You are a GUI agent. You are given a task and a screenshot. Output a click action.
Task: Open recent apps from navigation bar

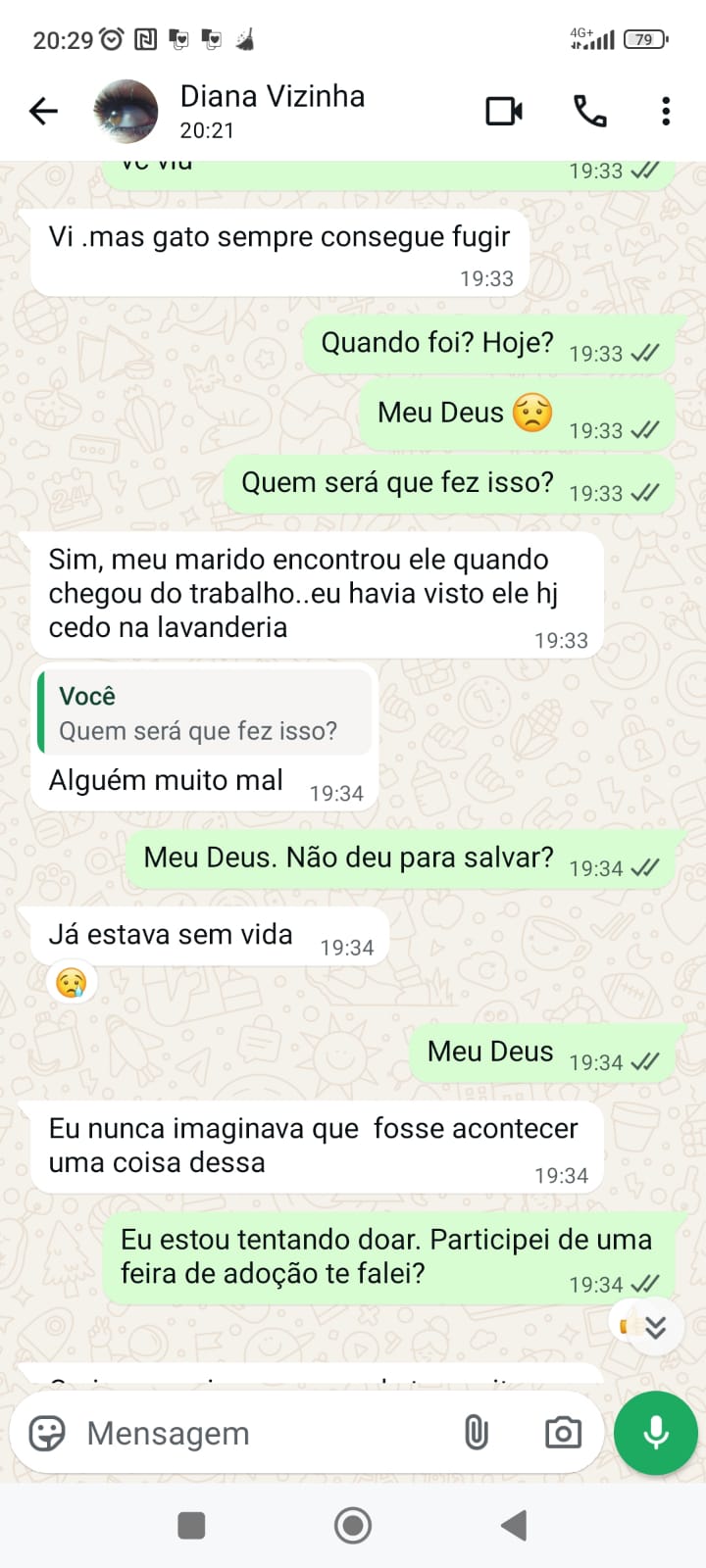[191, 1526]
